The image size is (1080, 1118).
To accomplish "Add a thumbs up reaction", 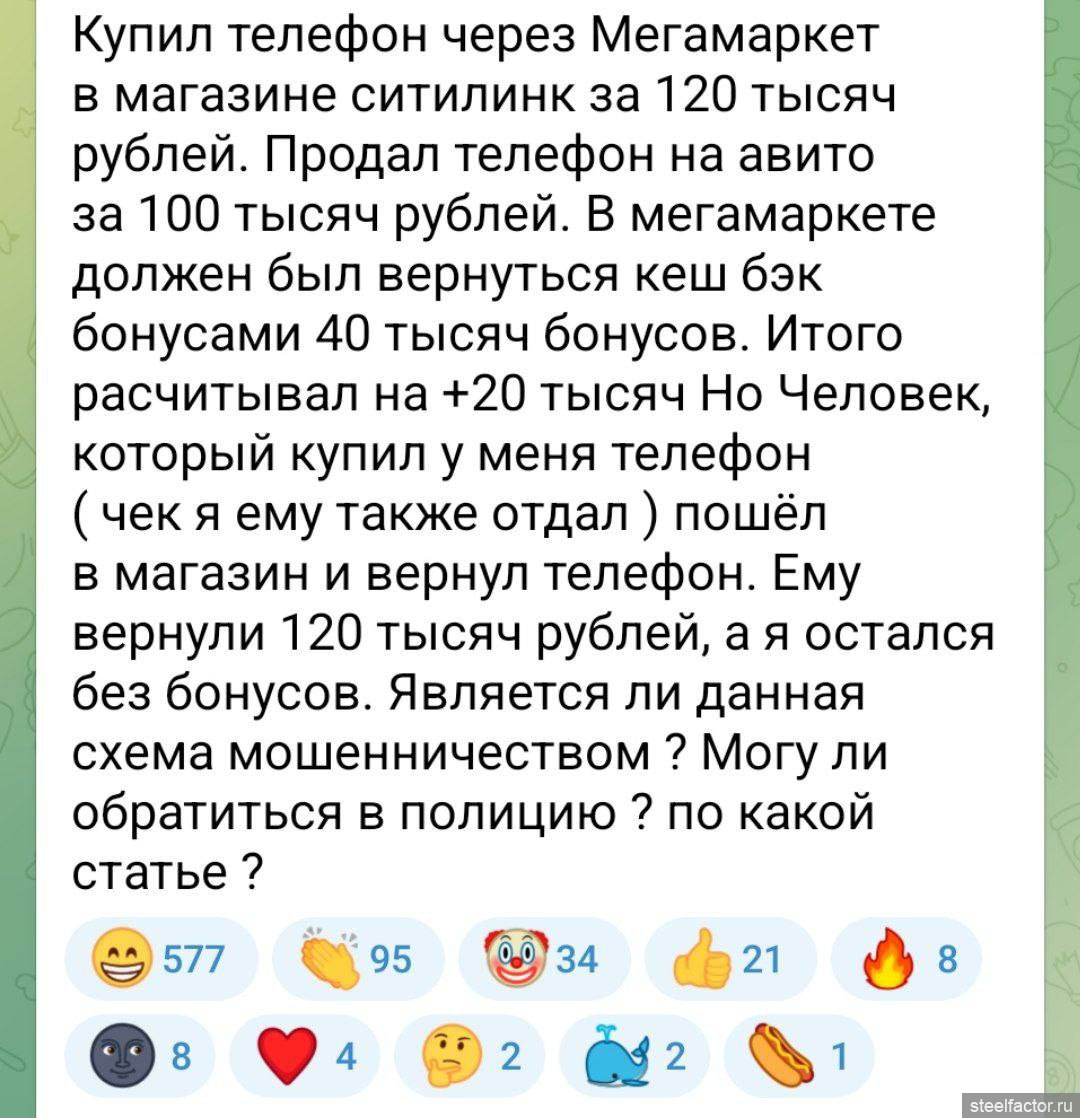I will point(729,961).
